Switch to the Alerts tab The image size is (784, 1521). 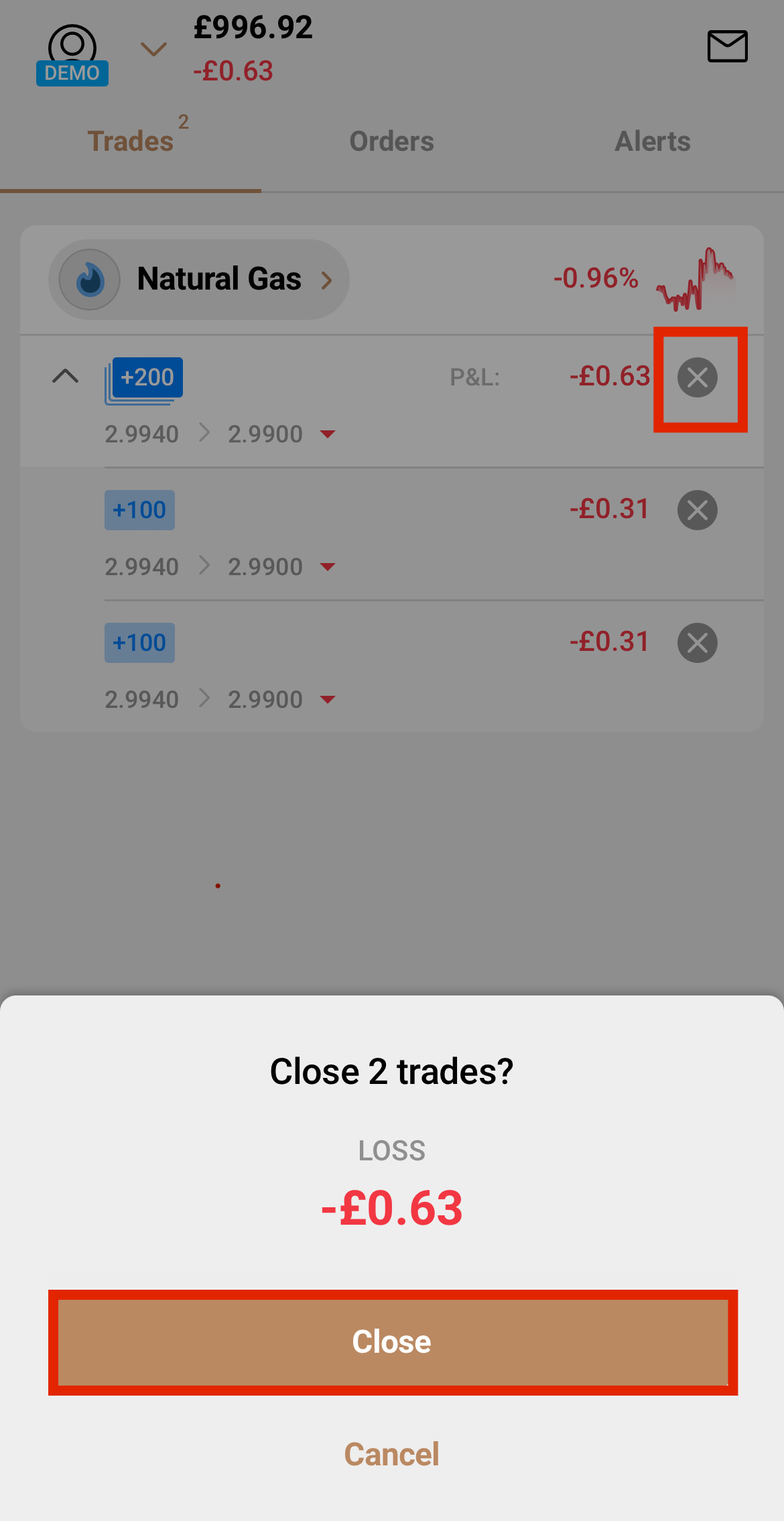click(x=652, y=141)
